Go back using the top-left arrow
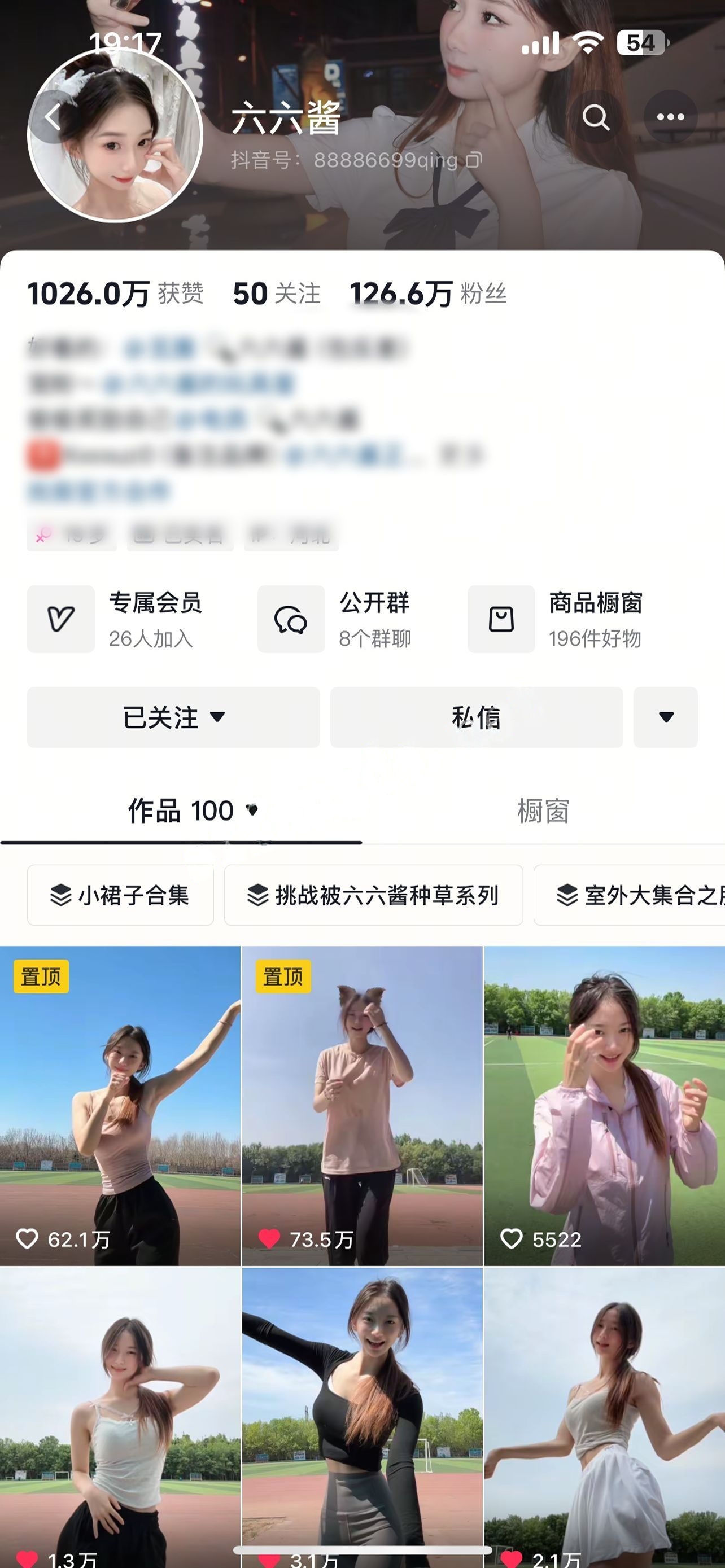The image size is (725, 1568). [x=53, y=117]
